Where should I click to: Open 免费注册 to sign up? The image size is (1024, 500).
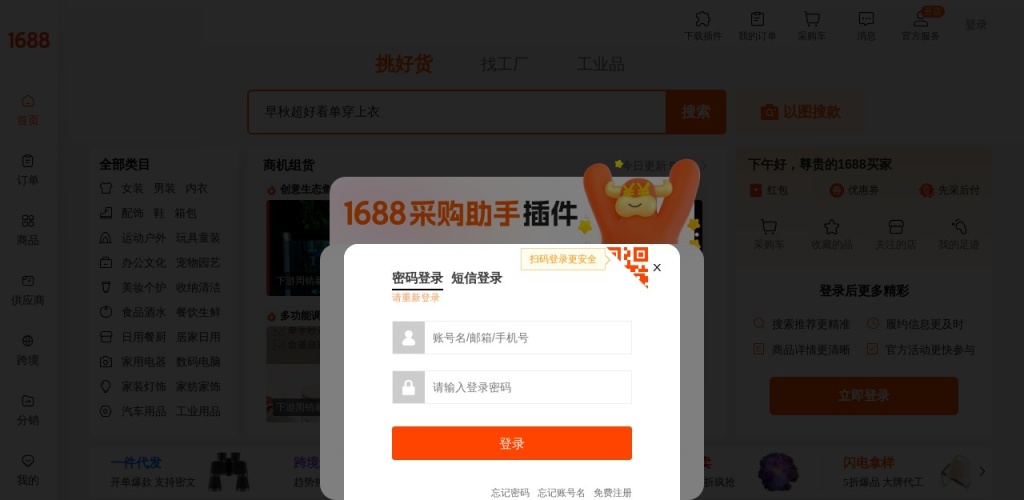click(x=612, y=493)
